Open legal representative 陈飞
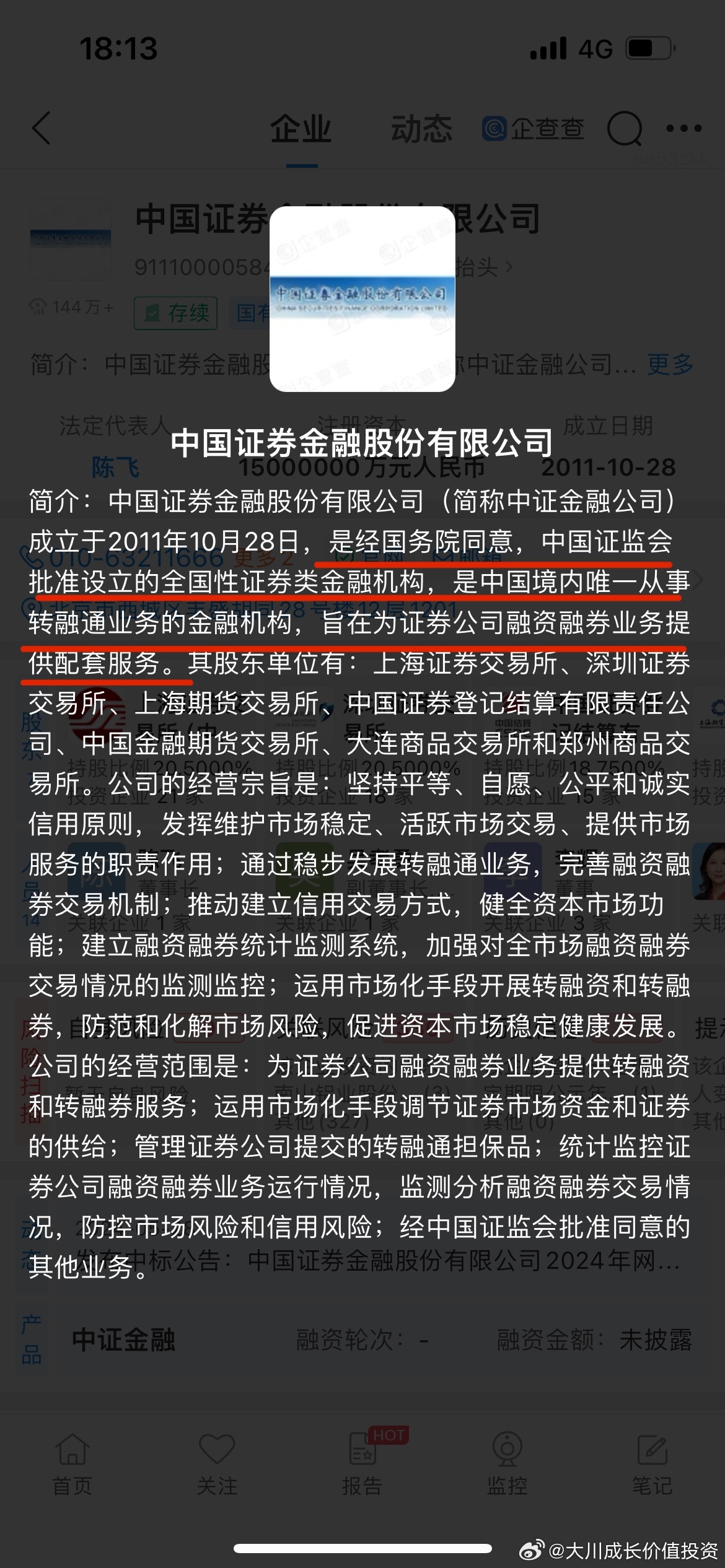 (115, 468)
